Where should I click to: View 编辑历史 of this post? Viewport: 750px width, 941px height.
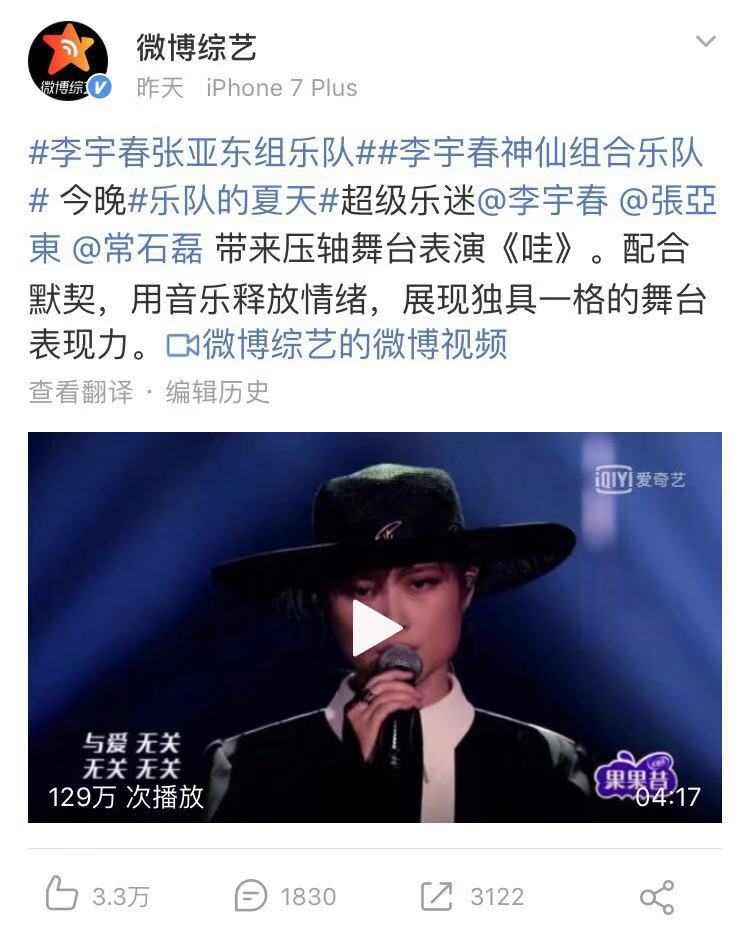pos(218,392)
